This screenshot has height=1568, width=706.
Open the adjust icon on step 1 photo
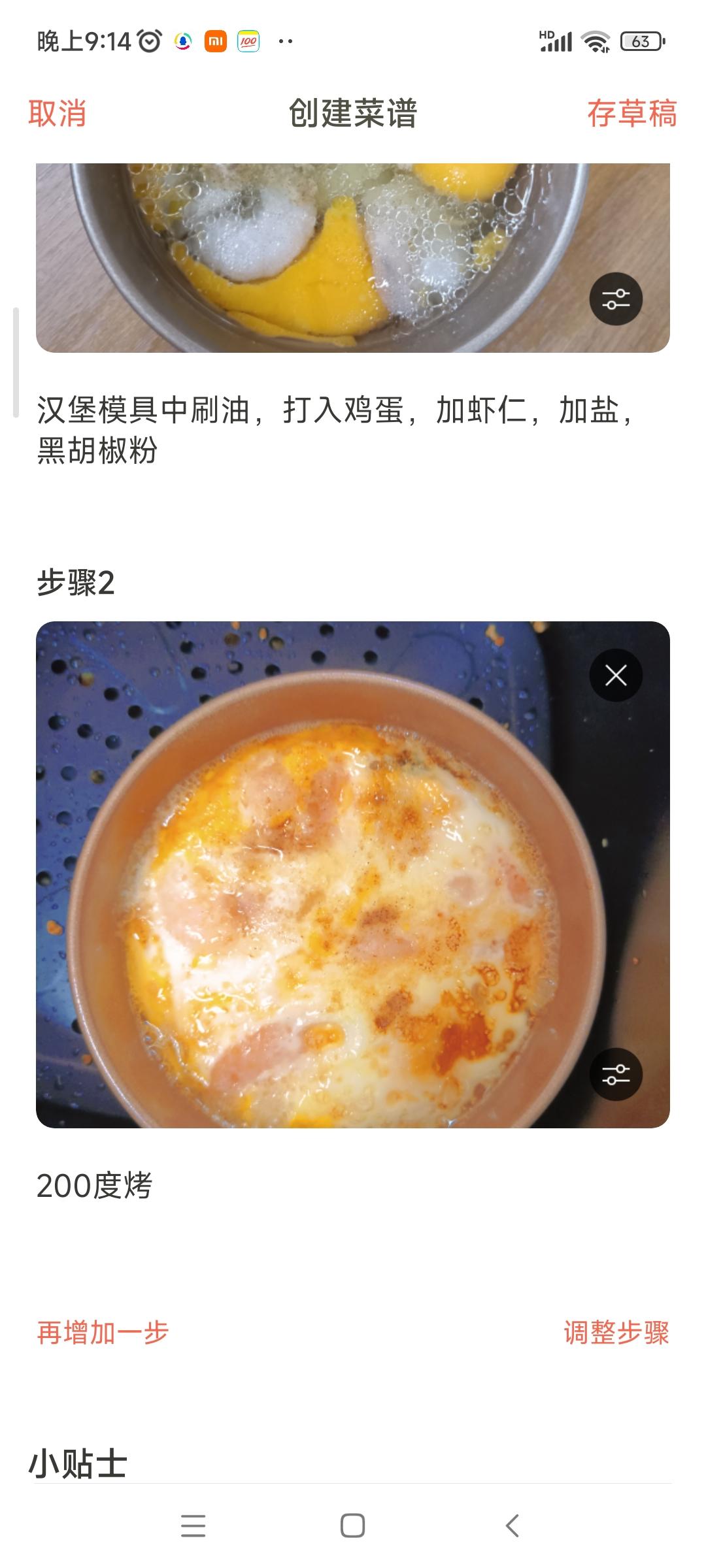(x=616, y=299)
